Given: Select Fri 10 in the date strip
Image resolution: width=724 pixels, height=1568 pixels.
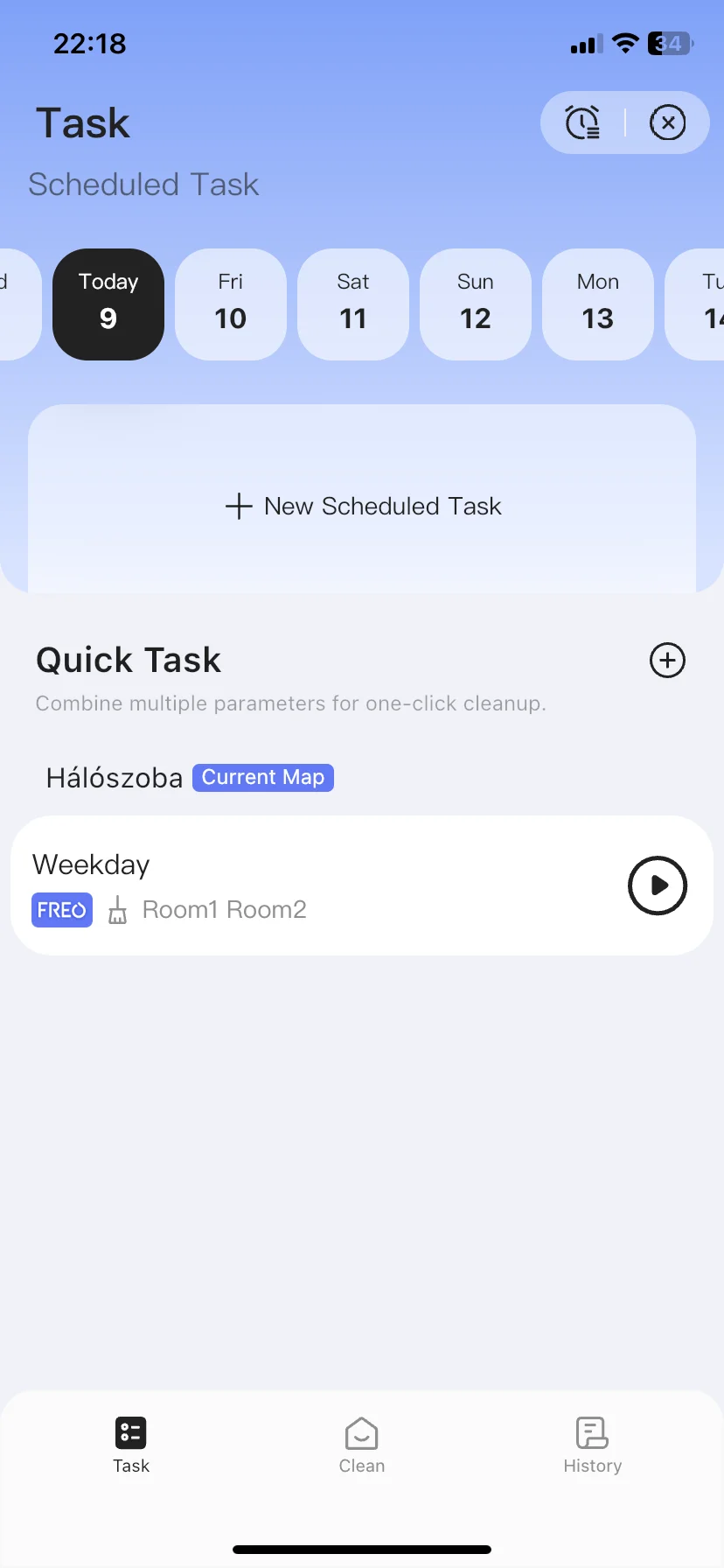Looking at the screenshot, I should [231, 304].
